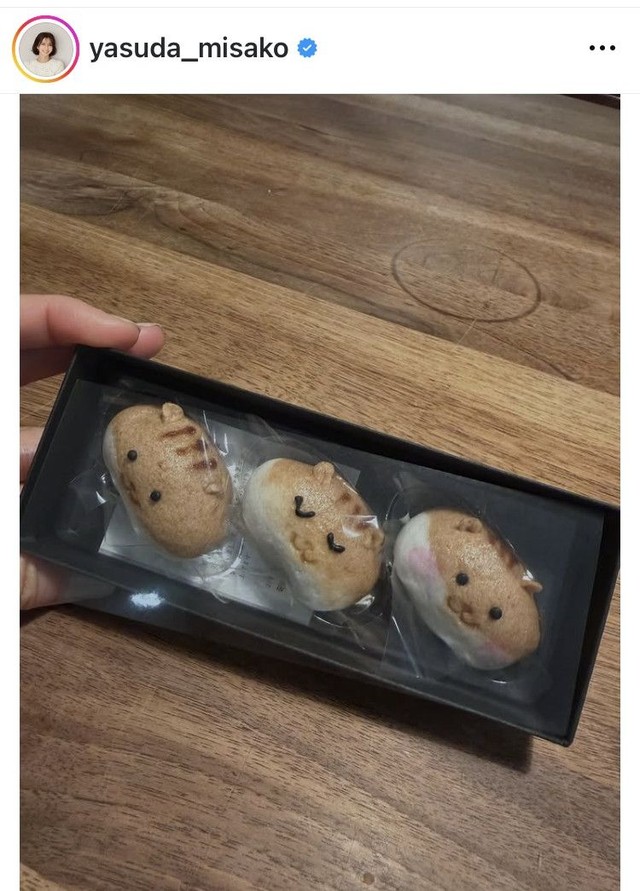Open yasuda_misako's profile picture story
The width and height of the screenshot is (640, 891).
tap(45, 49)
